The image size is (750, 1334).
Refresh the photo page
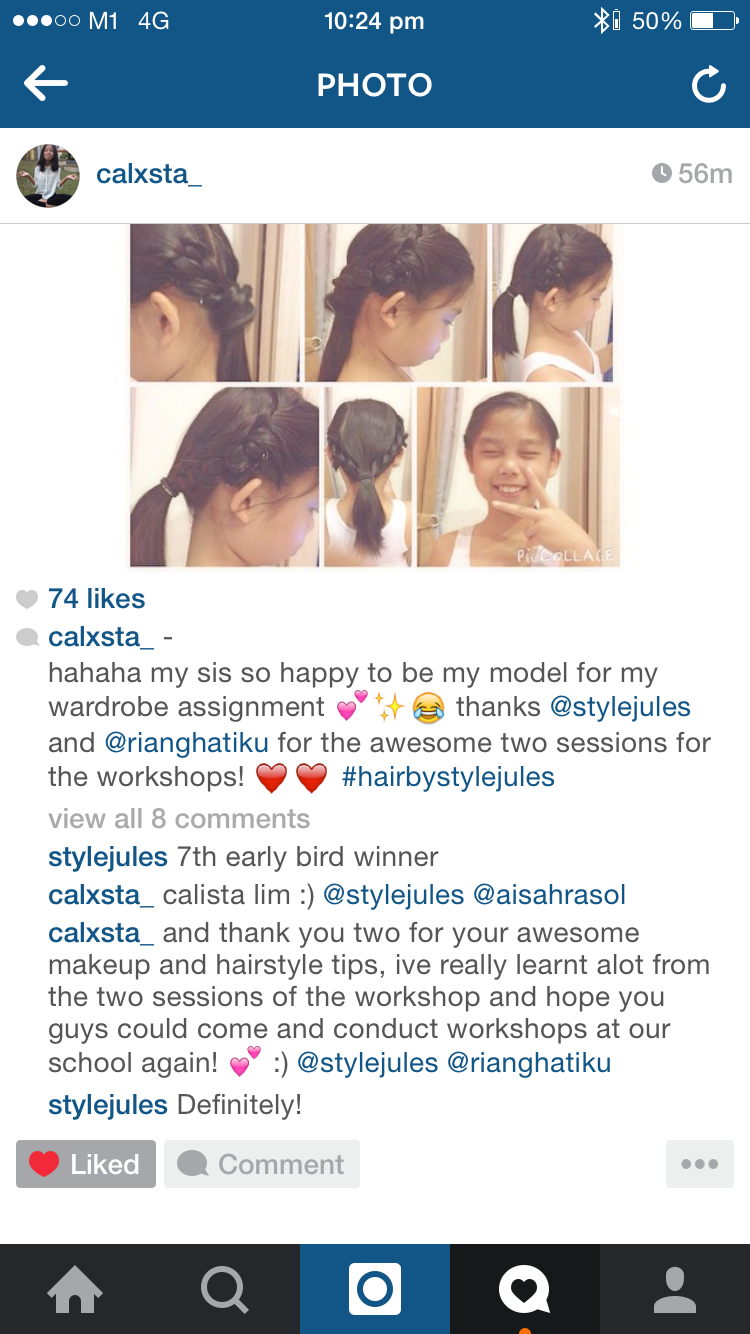708,85
